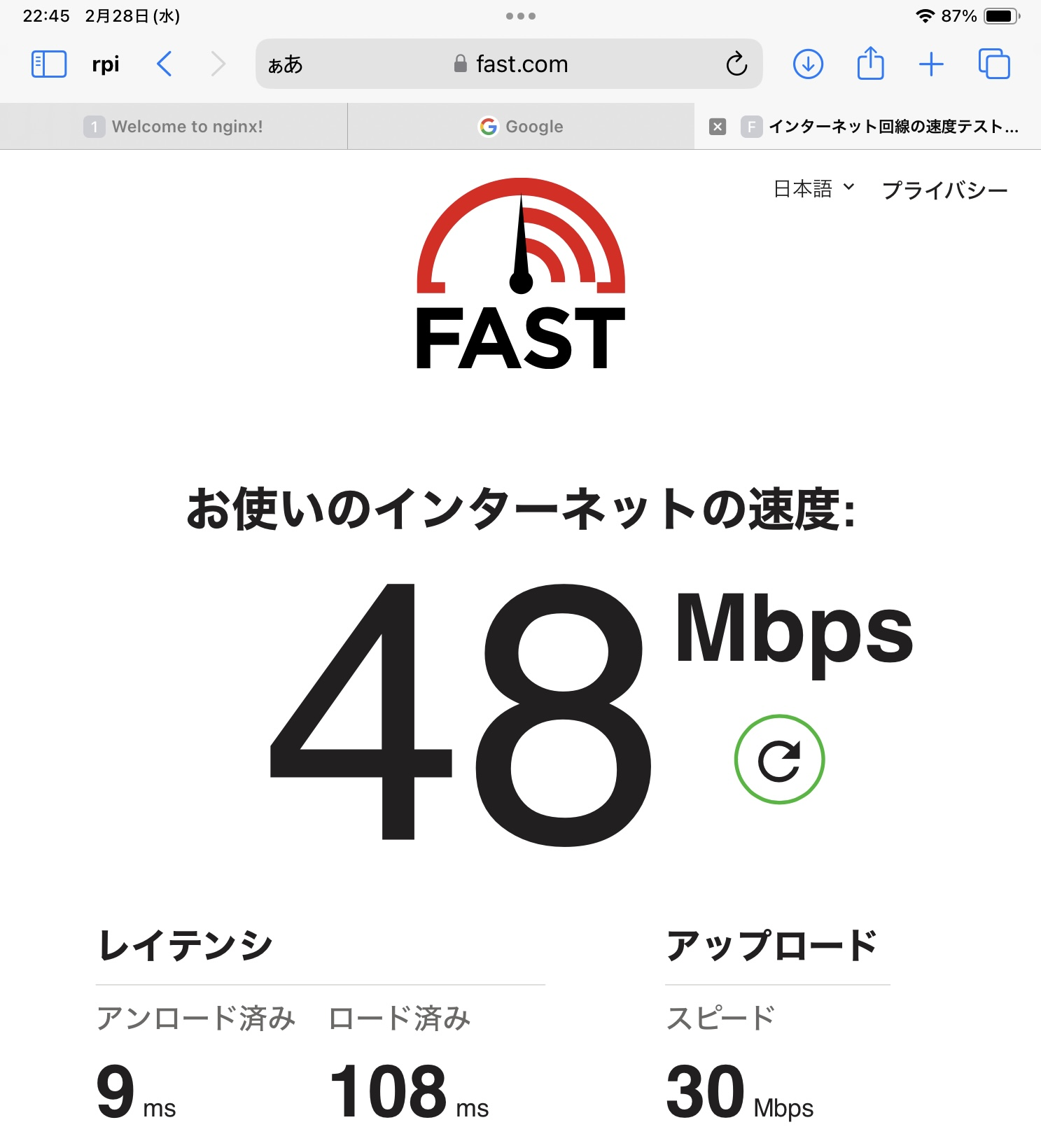Close the speed test tab

coord(718,127)
